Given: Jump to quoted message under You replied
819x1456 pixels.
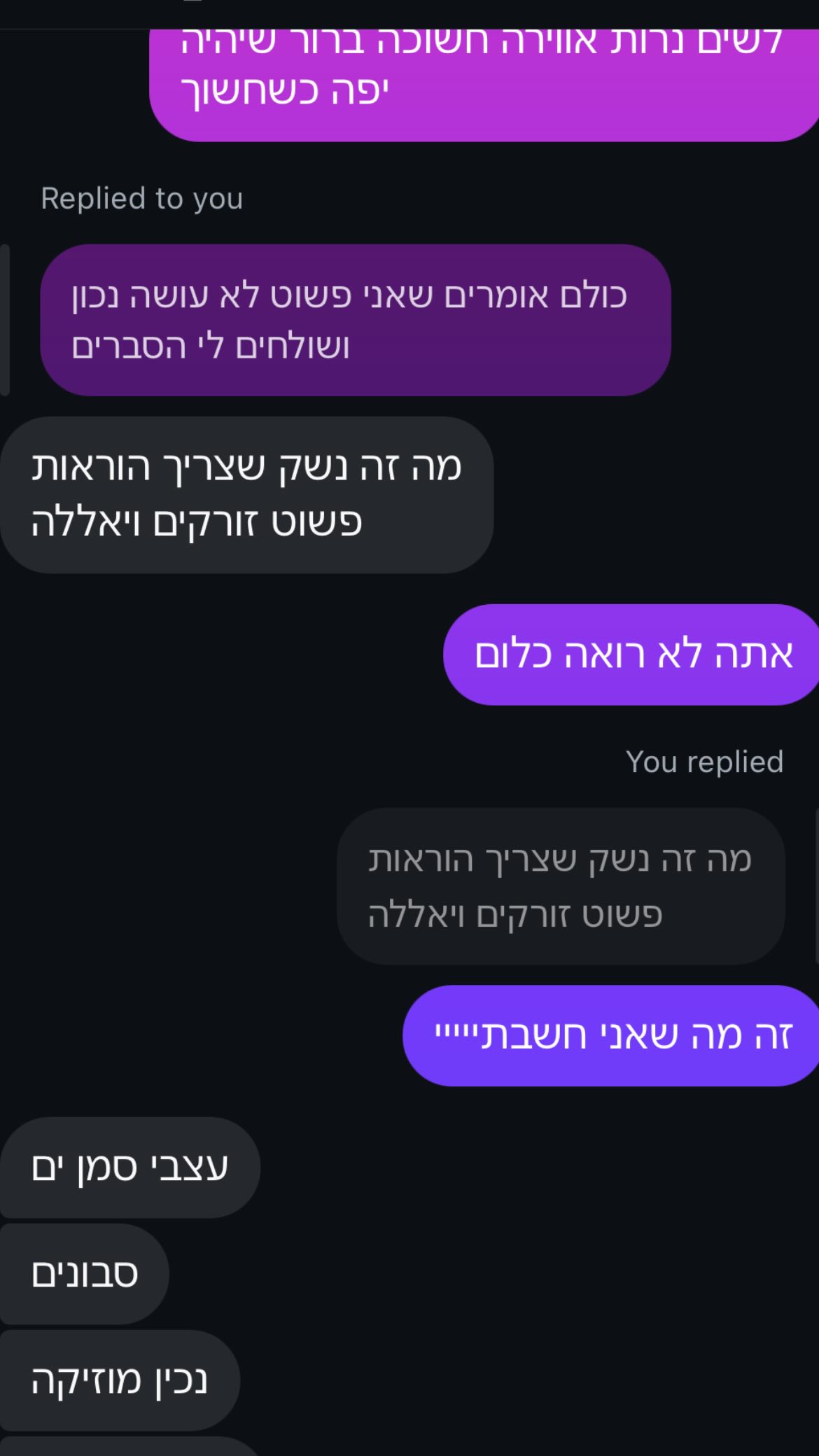Looking at the screenshot, I should click(560, 886).
